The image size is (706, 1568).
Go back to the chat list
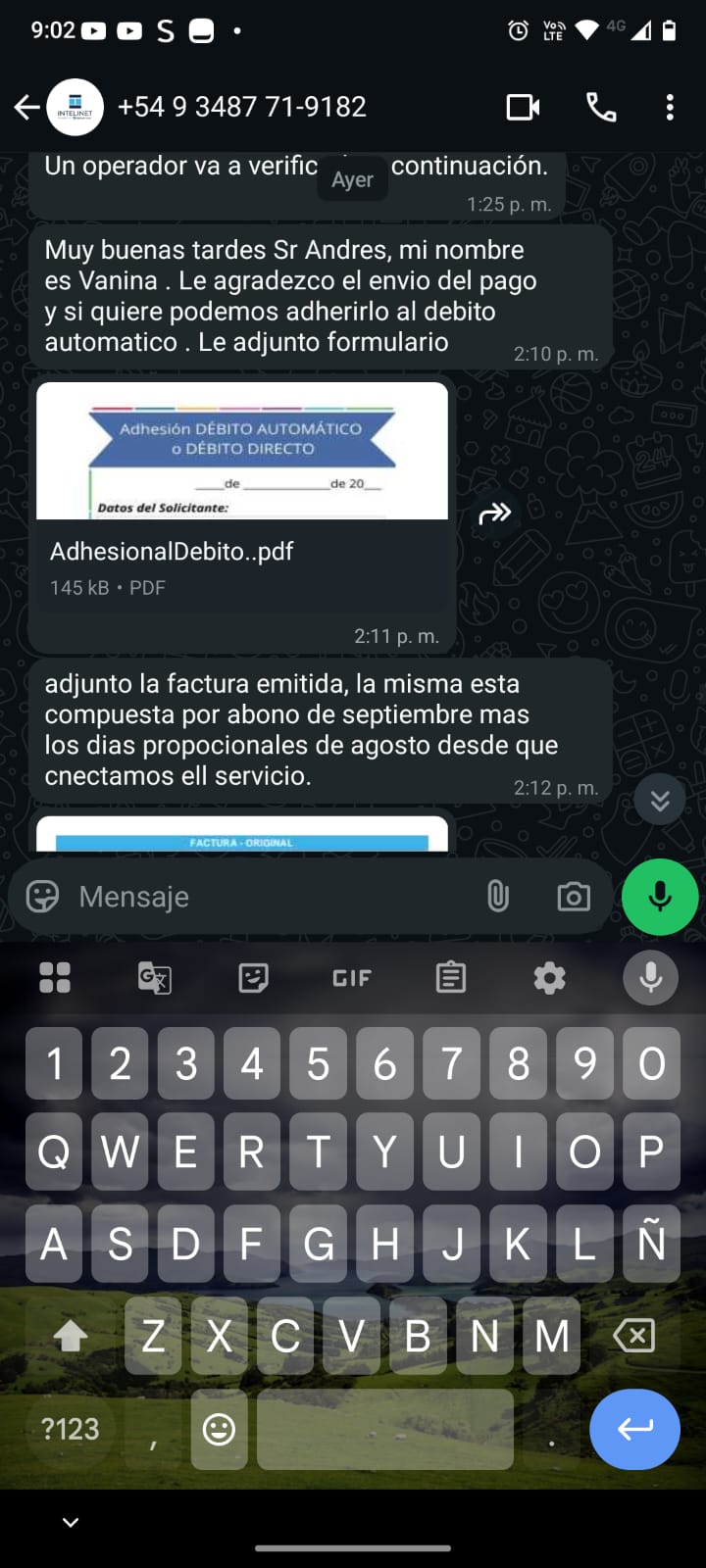27,107
